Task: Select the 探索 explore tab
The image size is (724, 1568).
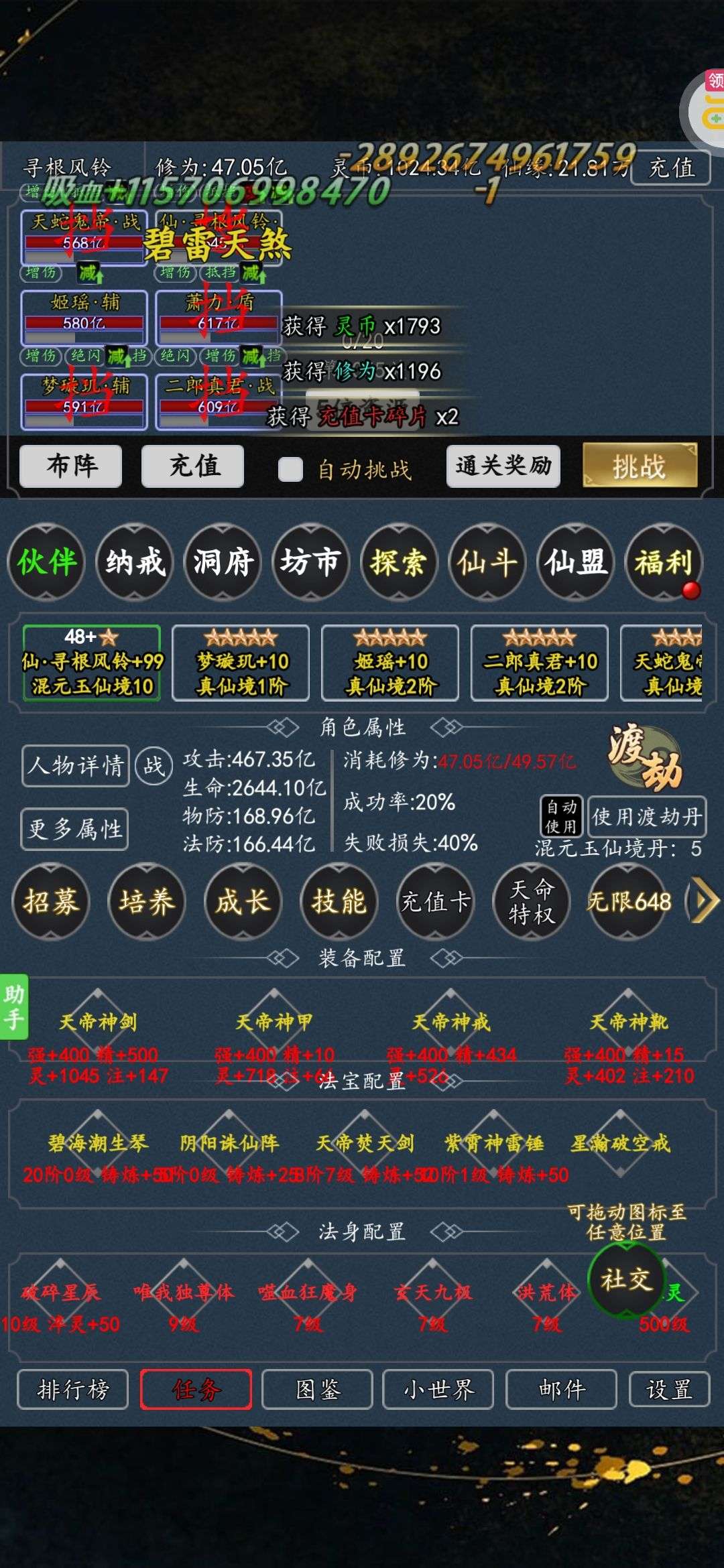Action: [398, 562]
